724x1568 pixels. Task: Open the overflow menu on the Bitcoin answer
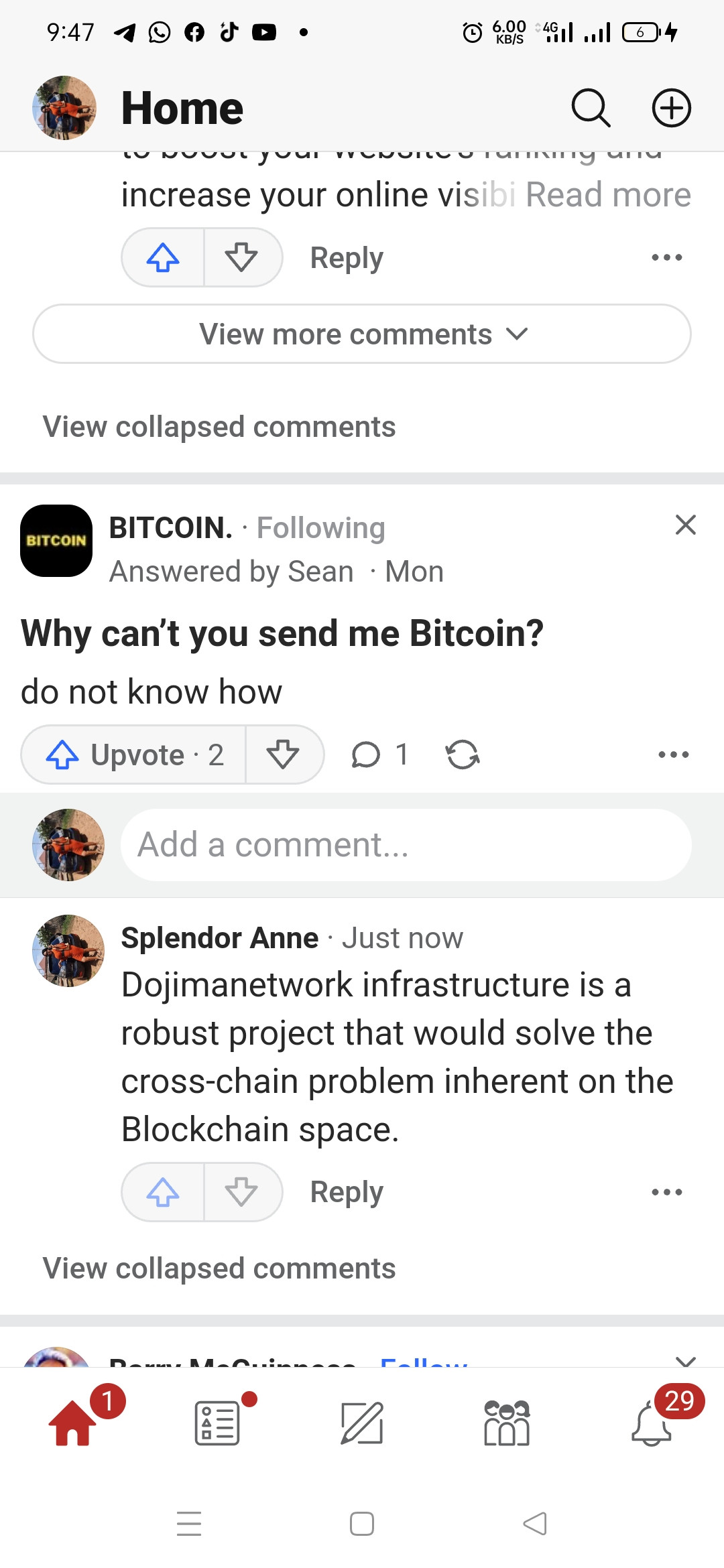(x=674, y=755)
